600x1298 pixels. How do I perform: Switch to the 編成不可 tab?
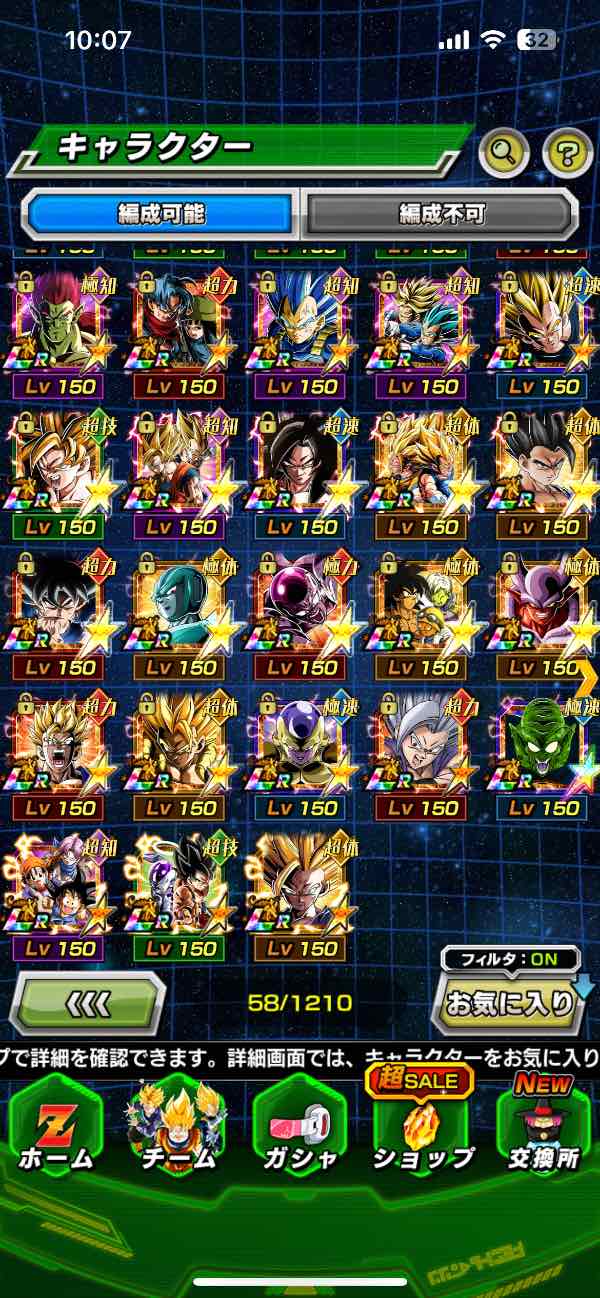click(x=441, y=213)
